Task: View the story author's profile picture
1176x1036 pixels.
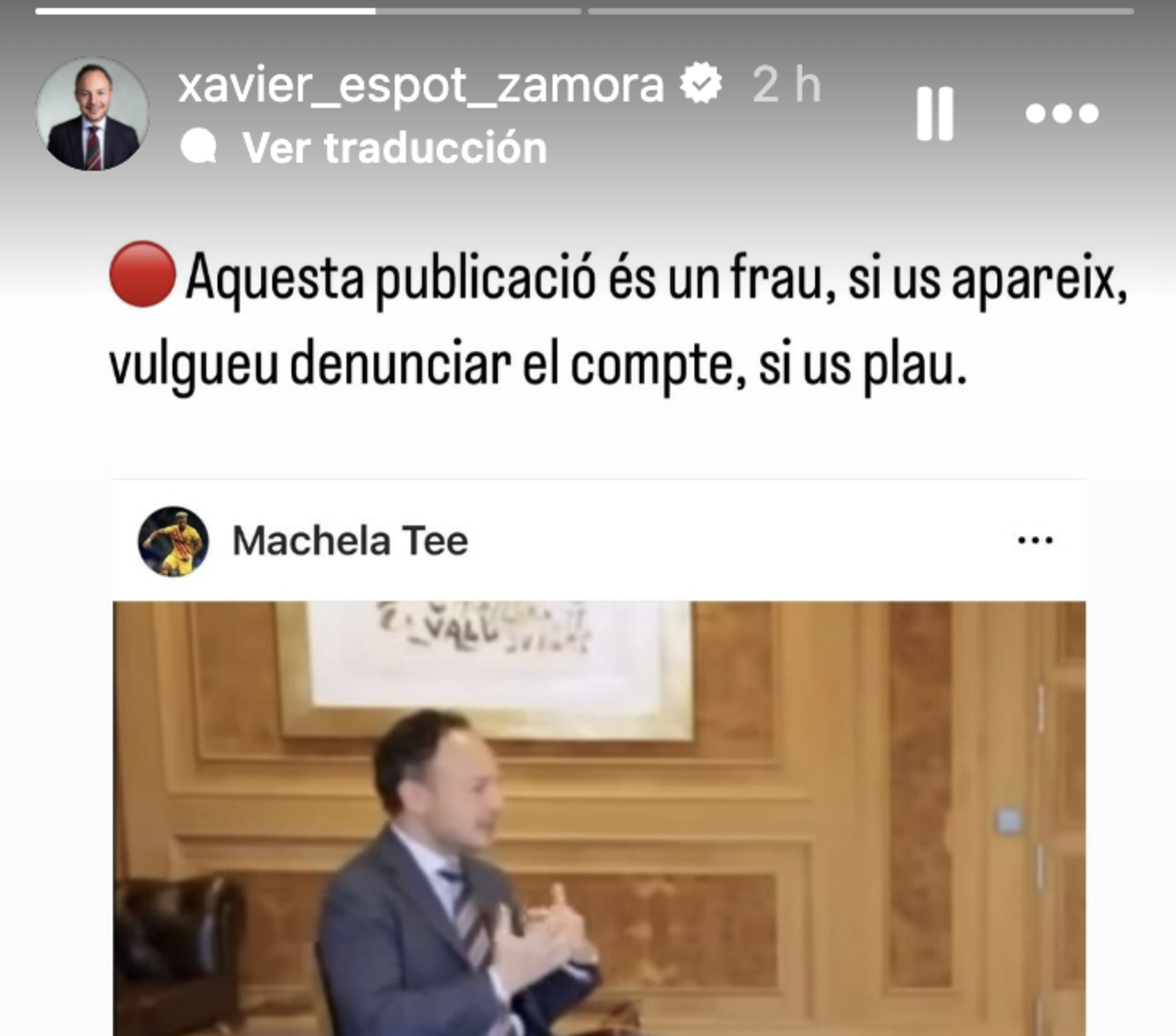Action: click(x=92, y=113)
